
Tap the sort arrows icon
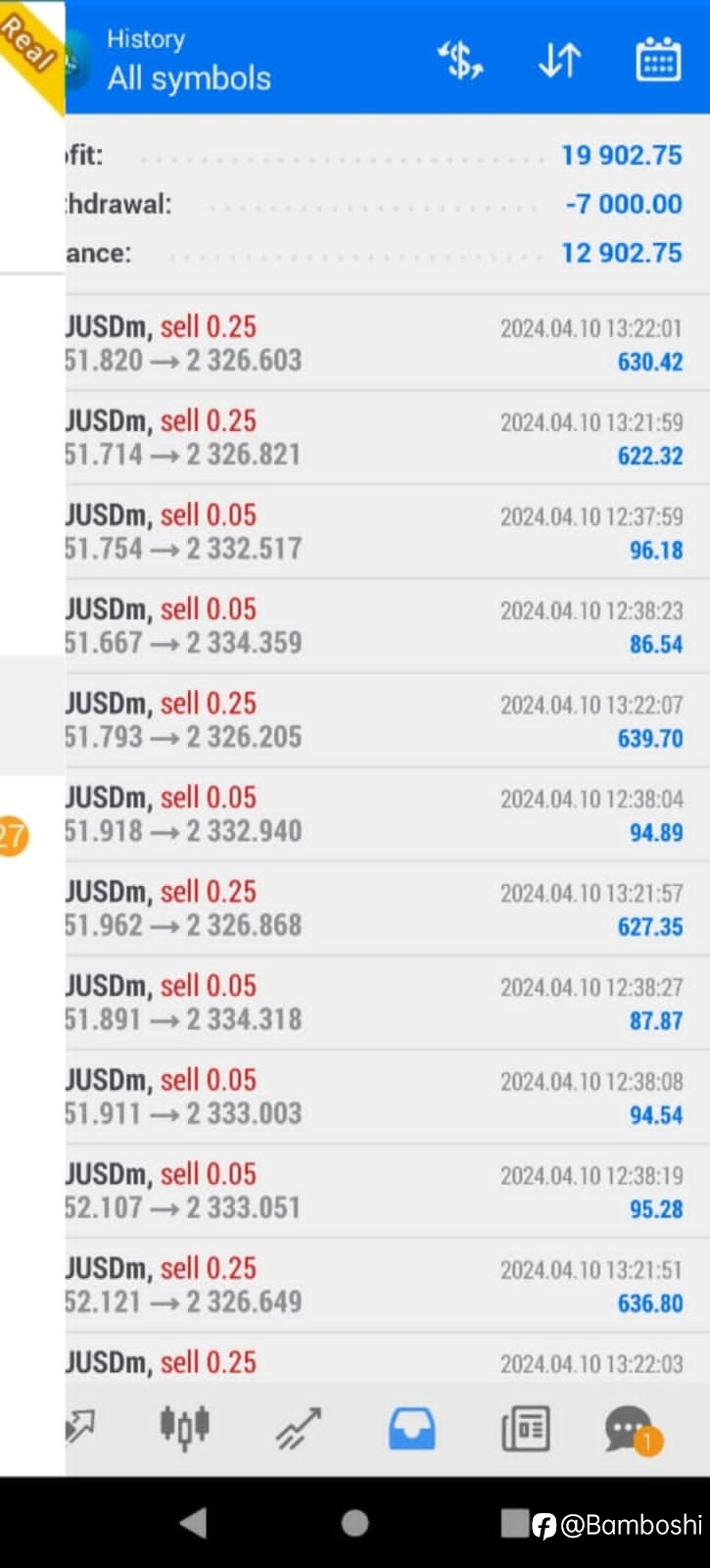pos(559,61)
